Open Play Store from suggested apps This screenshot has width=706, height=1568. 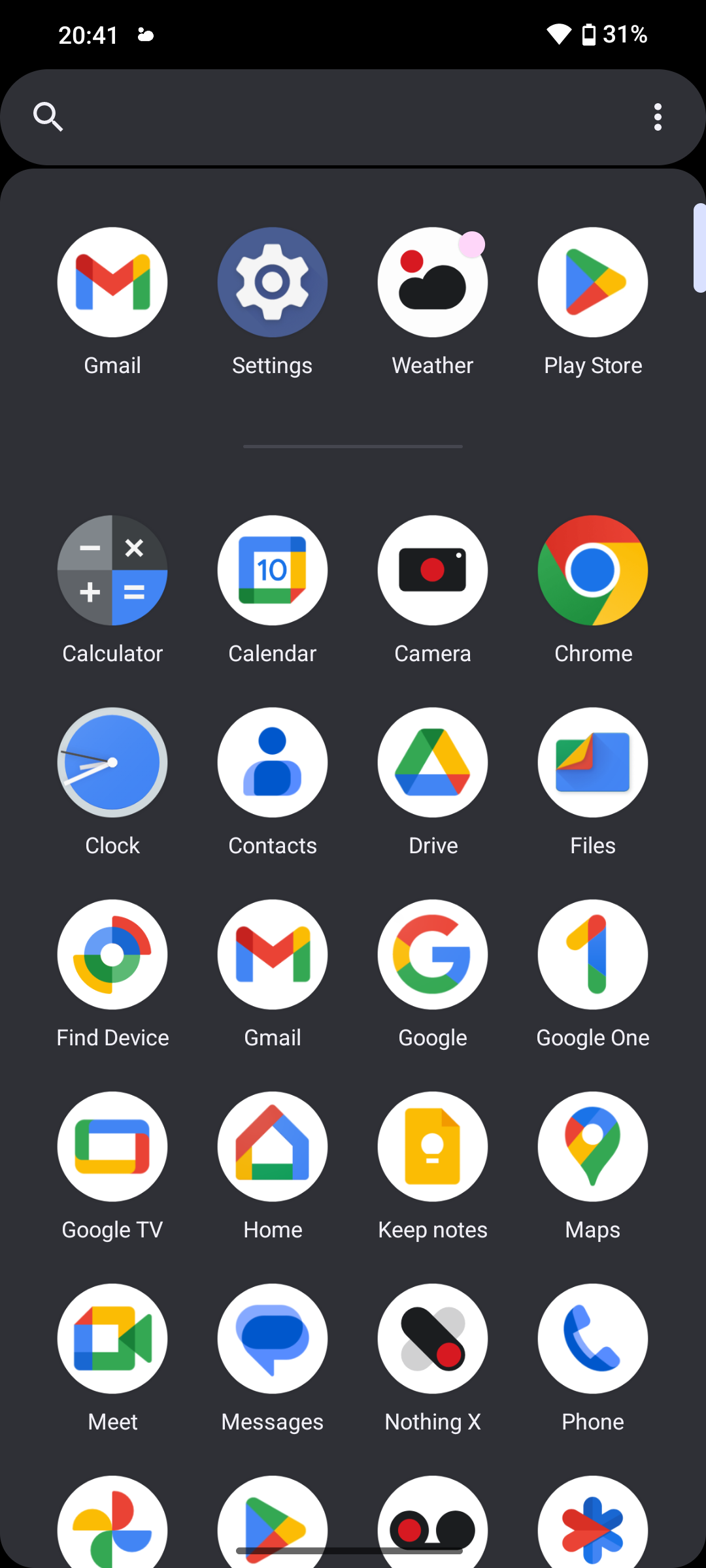[x=593, y=283]
